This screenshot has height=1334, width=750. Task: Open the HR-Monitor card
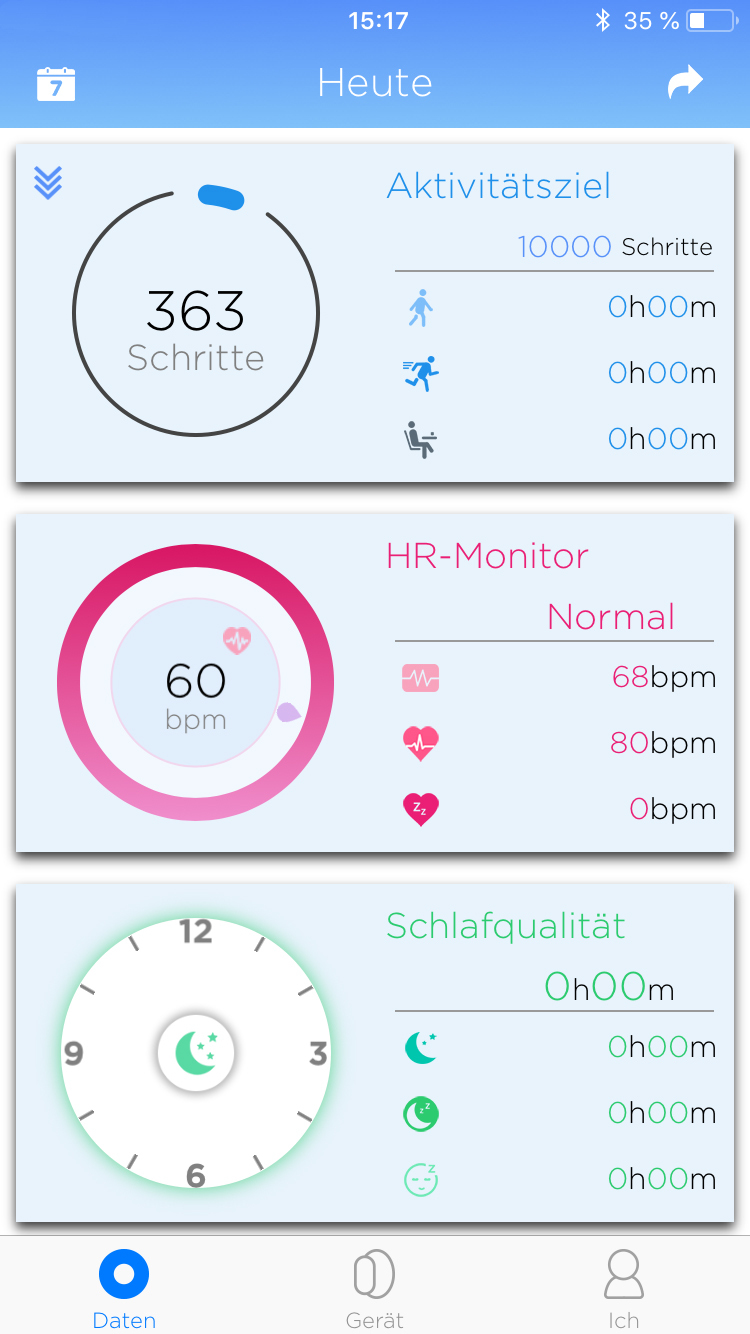pyautogui.click(x=375, y=683)
